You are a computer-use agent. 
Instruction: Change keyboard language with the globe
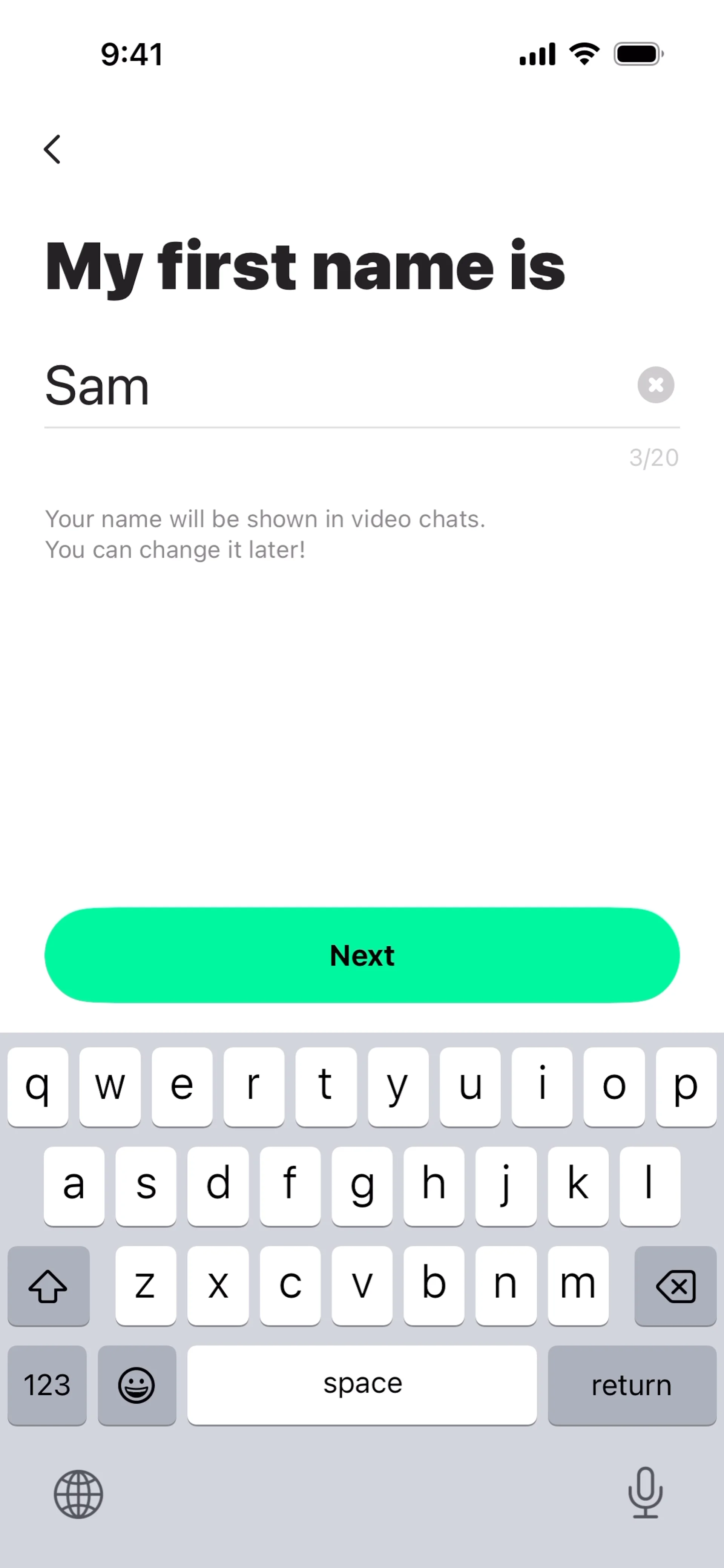pyautogui.click(x=78, y=1494)
